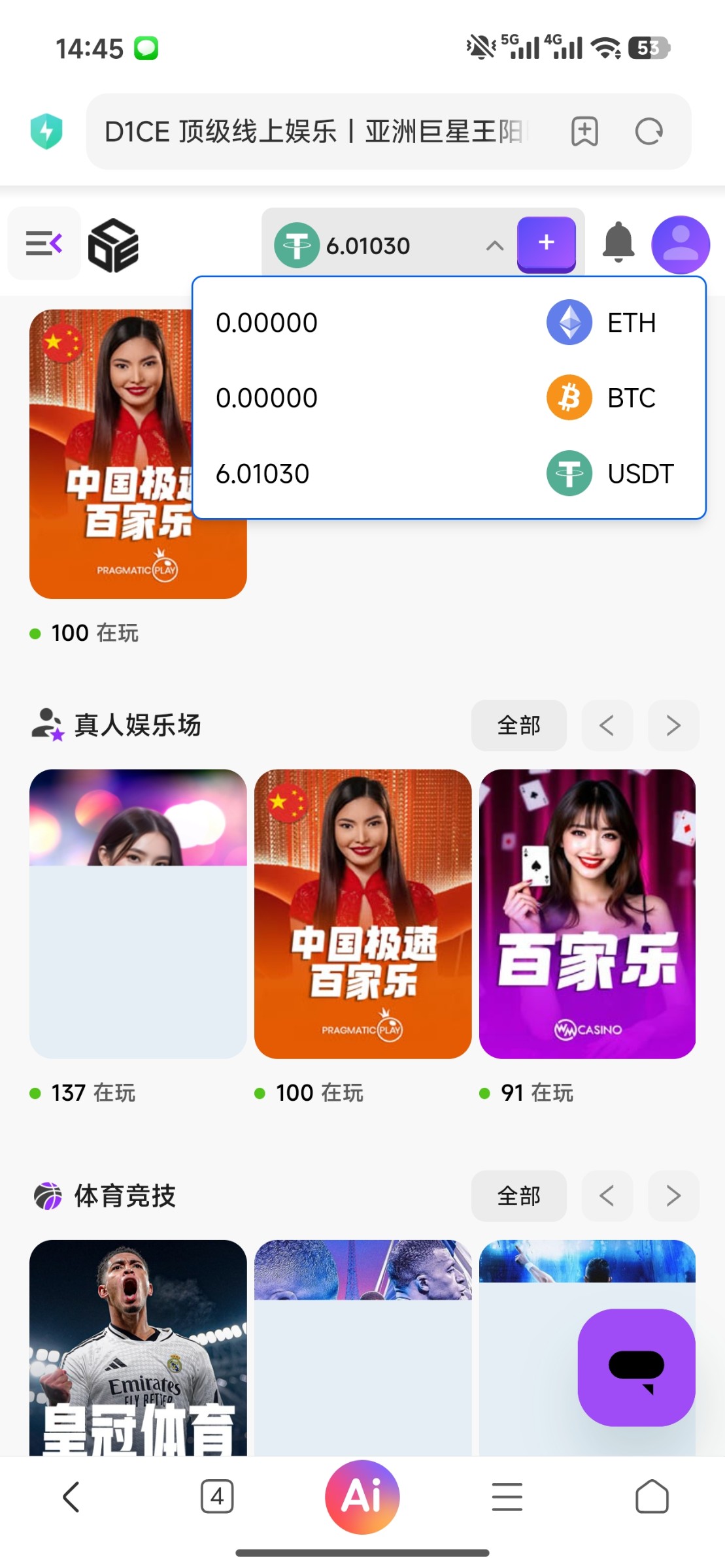Open the notifications bell

[x=618, y=243]
